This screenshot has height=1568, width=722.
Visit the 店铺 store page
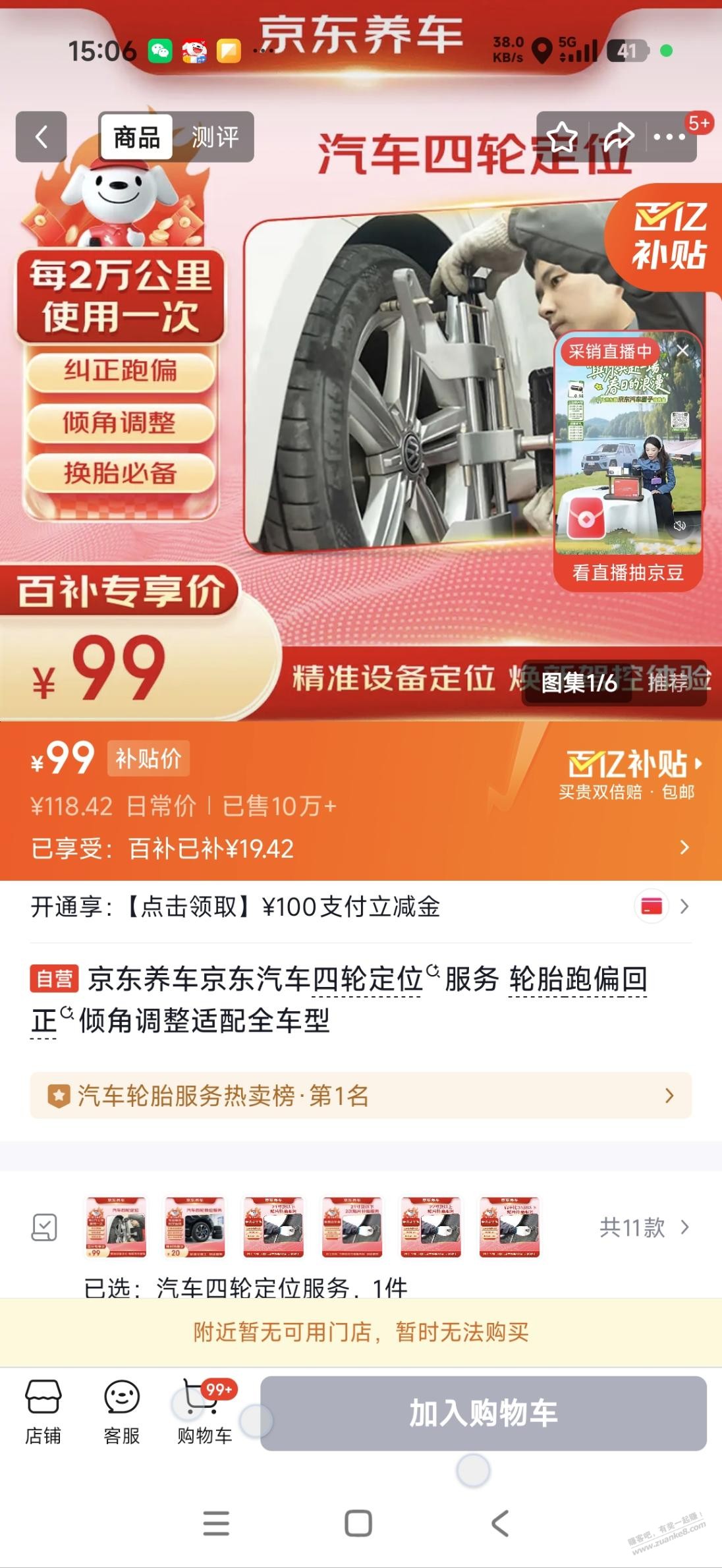43,1412
